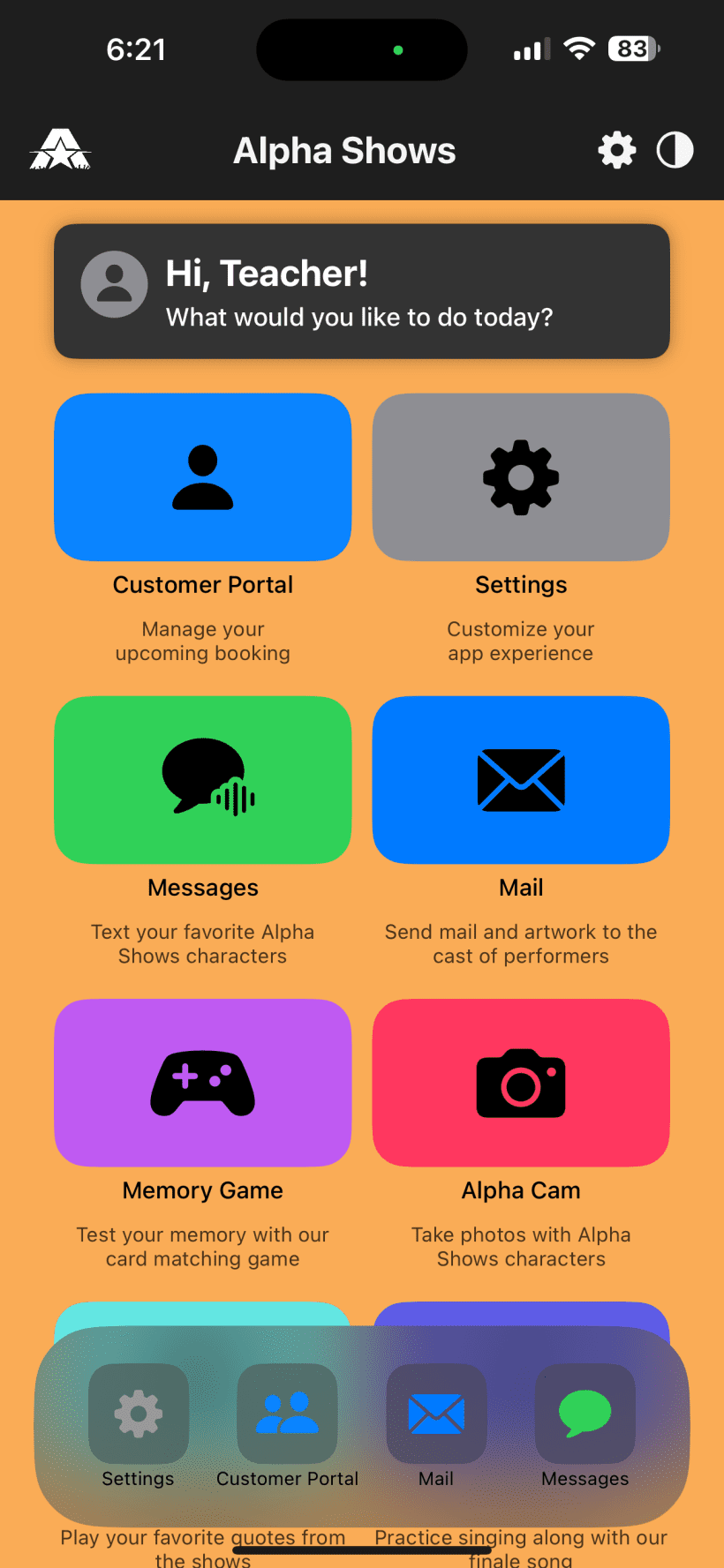Screen dimensions: 724x1568
Task: Open the gray Settings tile
Action: pos(521,477)
